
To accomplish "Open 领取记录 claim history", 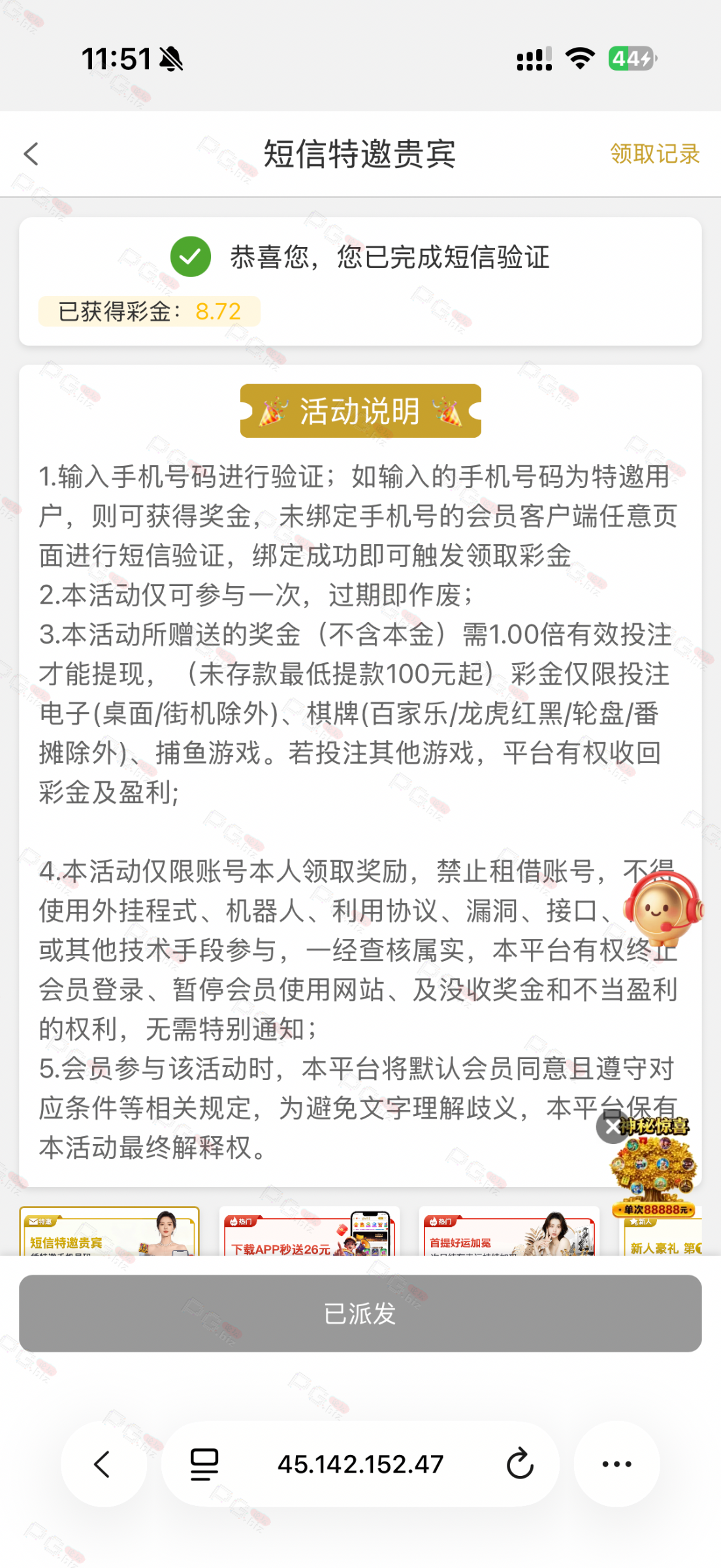I will (x=654, y=154).
